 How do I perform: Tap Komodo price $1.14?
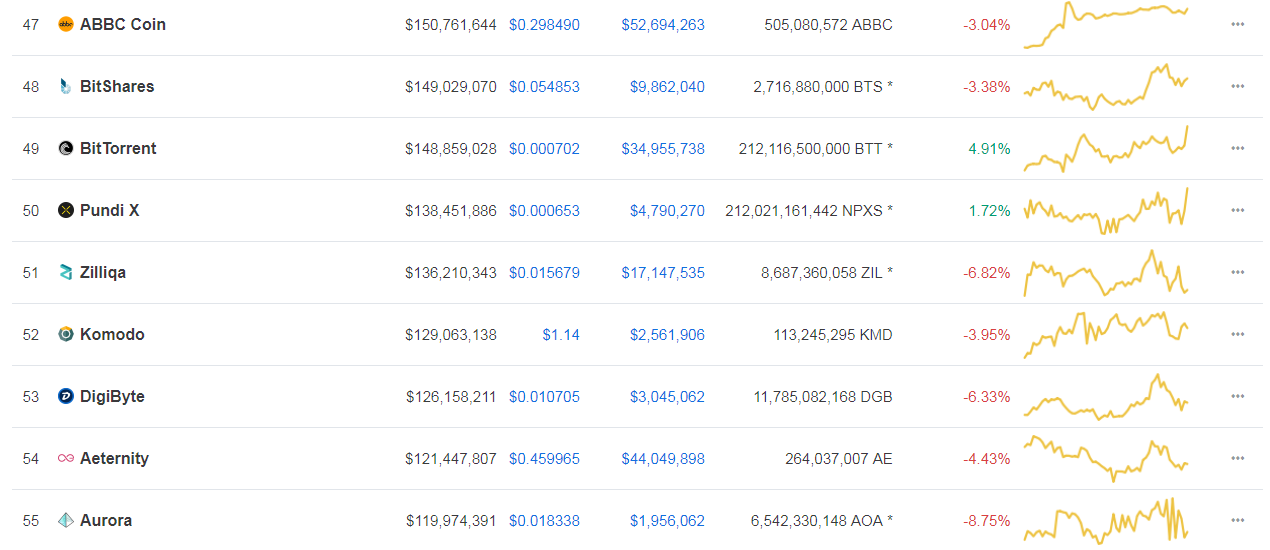coord(561,334)
